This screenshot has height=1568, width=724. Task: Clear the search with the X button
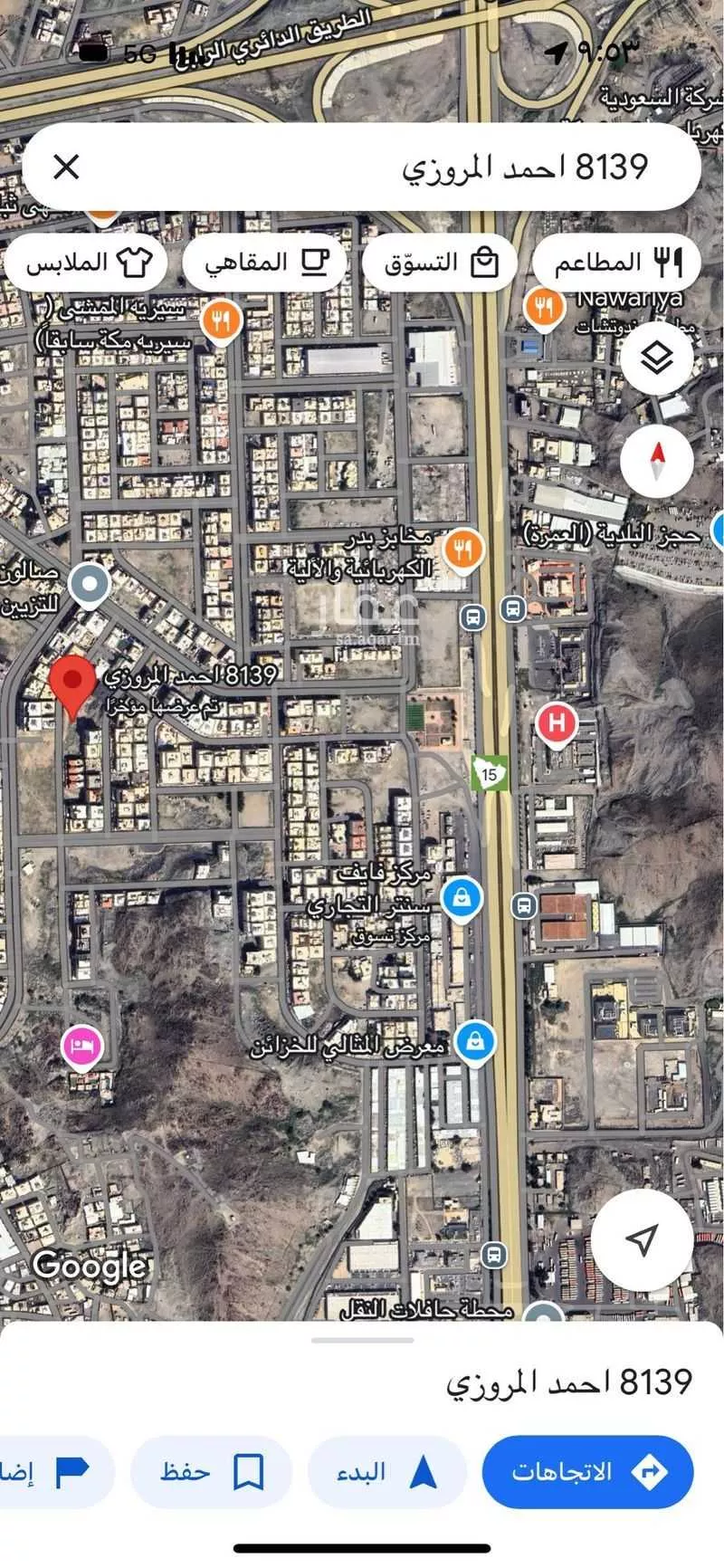click(x=66, y=167)
